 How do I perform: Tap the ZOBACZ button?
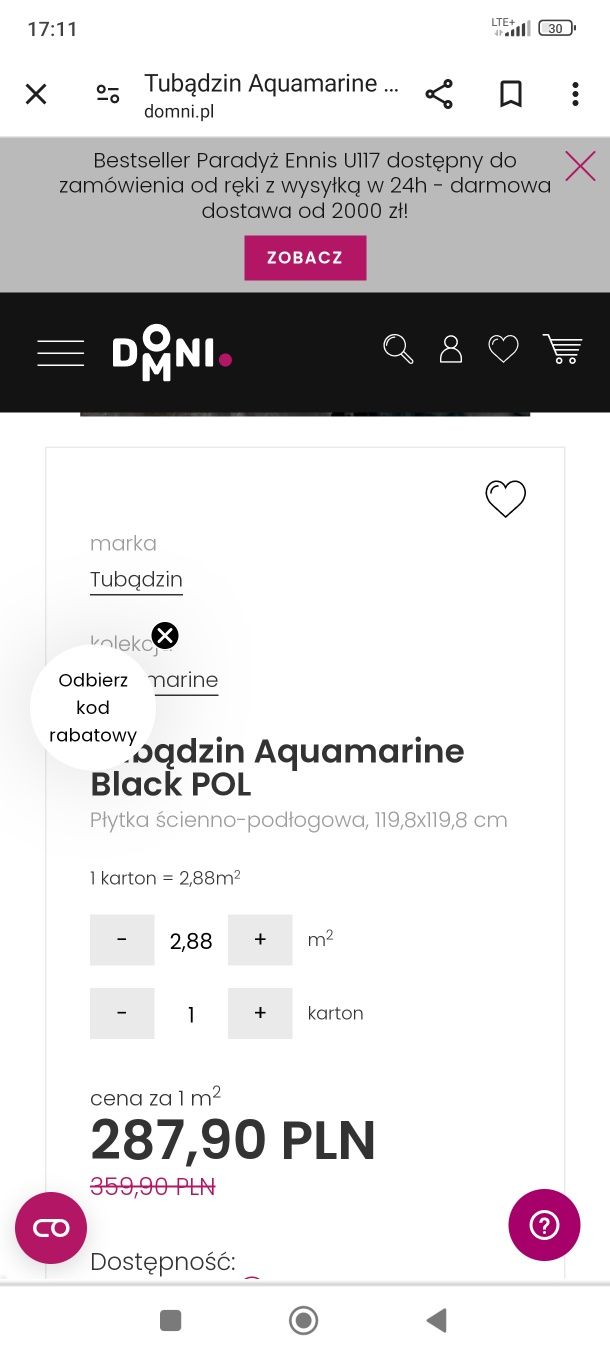(305, 258)
